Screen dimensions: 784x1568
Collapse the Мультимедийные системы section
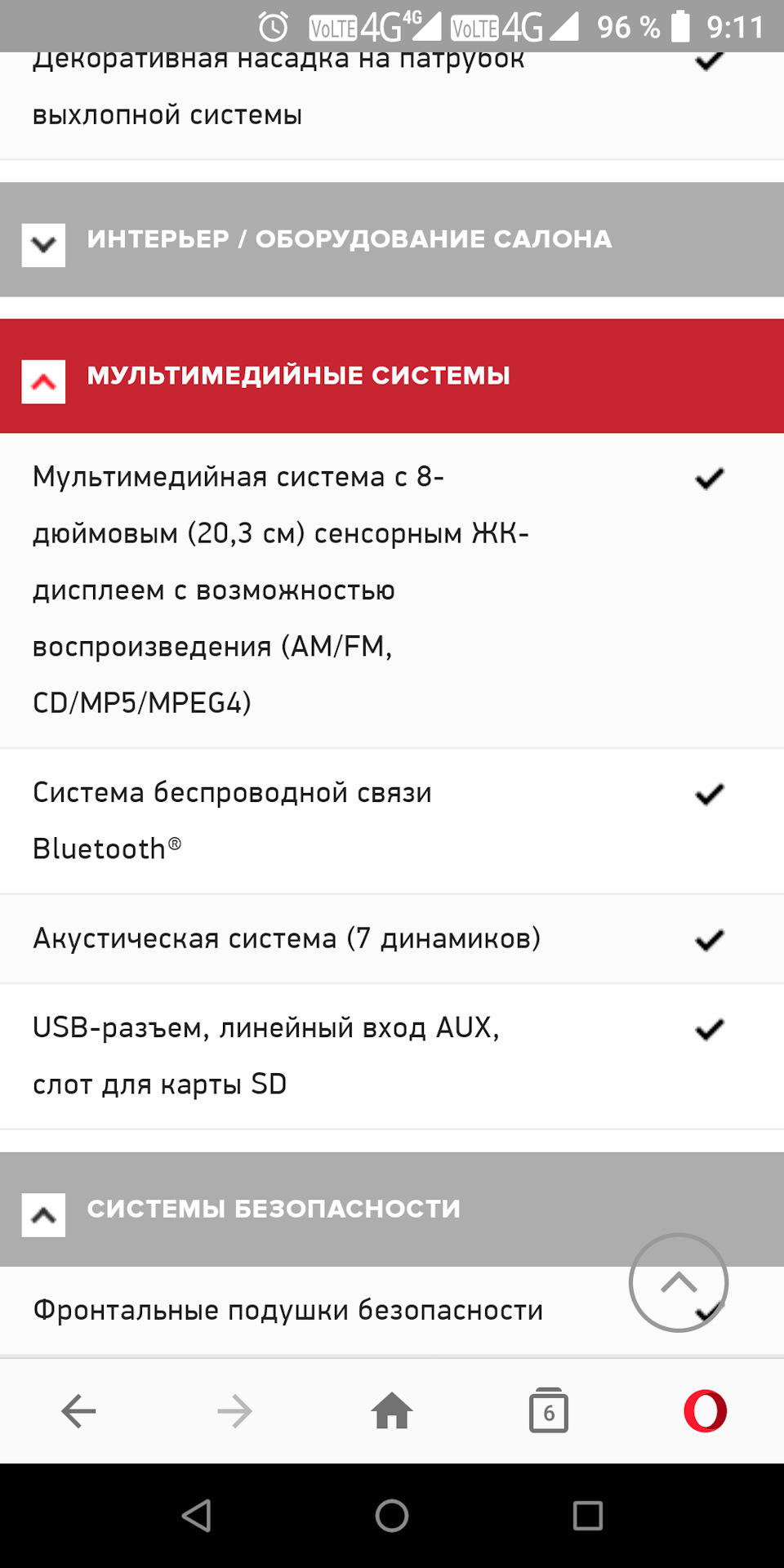pyautogui.click(x=43, y=381)
